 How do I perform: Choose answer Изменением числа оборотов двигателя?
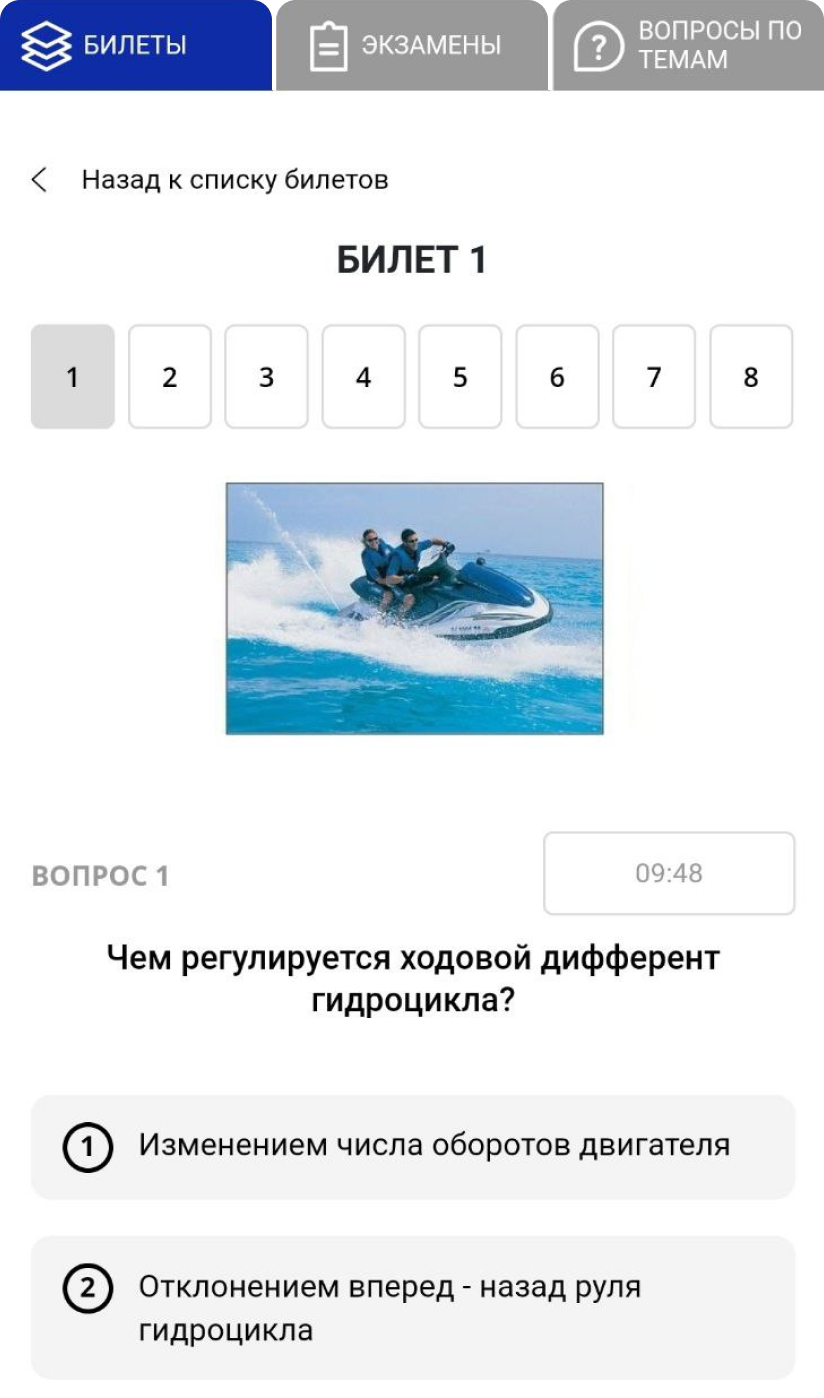click(x=413, y=1146)
